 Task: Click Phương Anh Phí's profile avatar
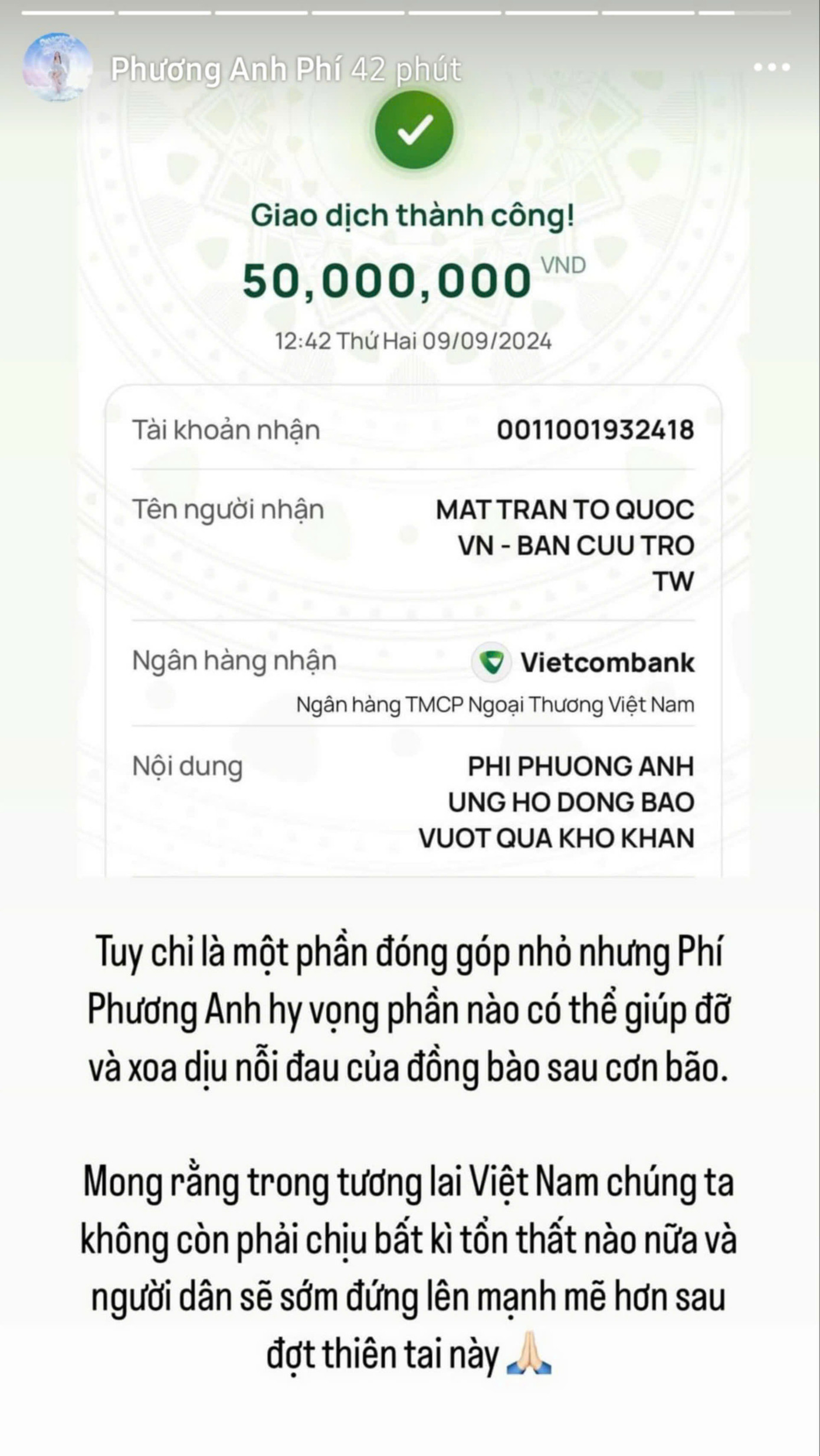pos(57,68)
